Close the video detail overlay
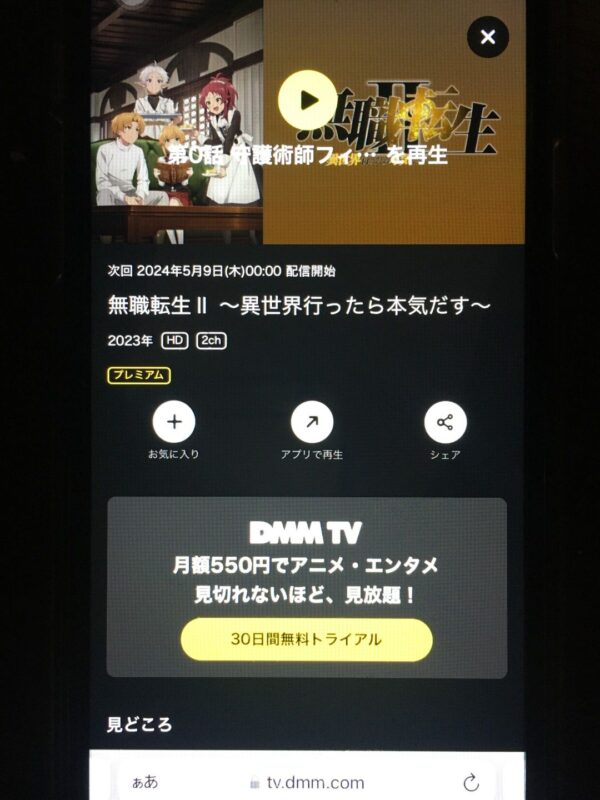Viewport: 600px width, 800px height. click(487, 38)
